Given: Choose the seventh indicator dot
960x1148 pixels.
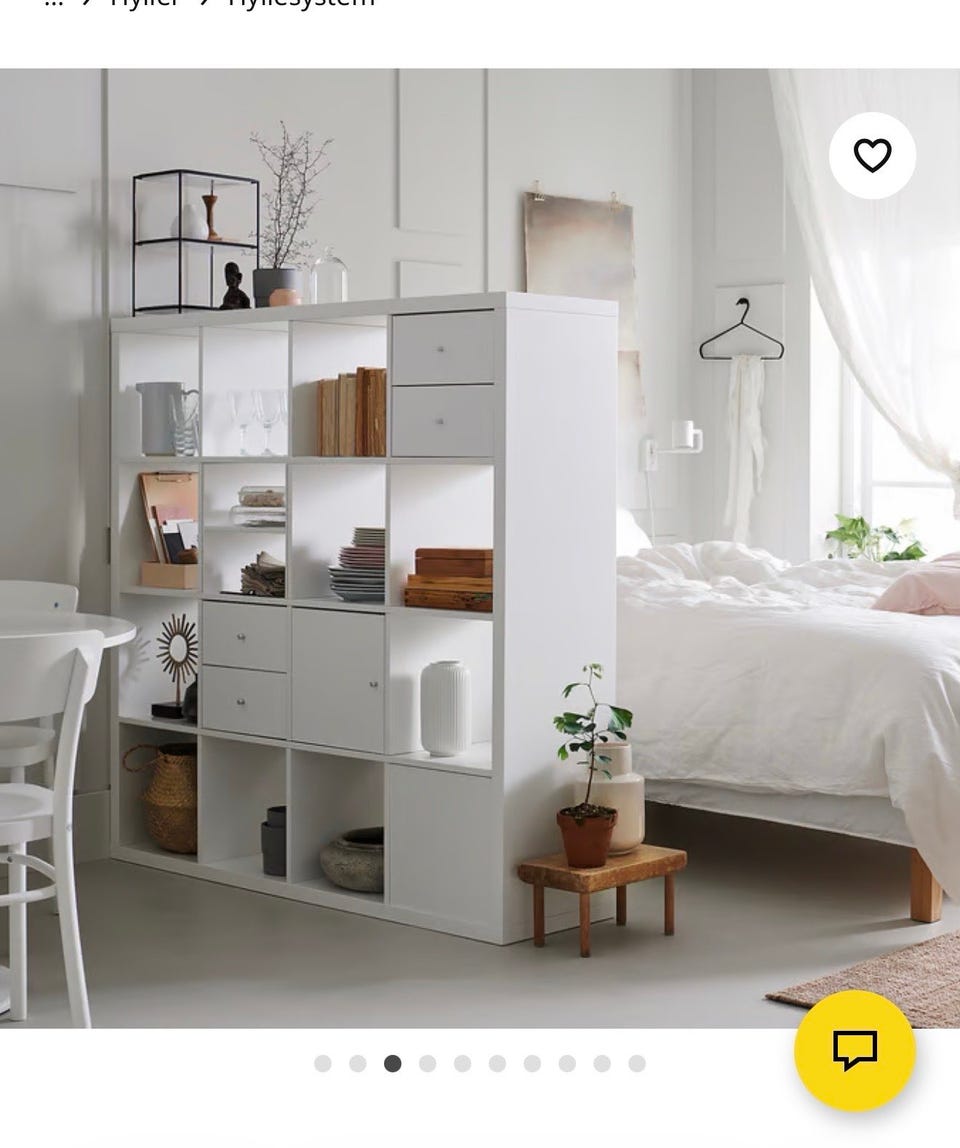Looking at the screenshot, I should point(530,1063).
